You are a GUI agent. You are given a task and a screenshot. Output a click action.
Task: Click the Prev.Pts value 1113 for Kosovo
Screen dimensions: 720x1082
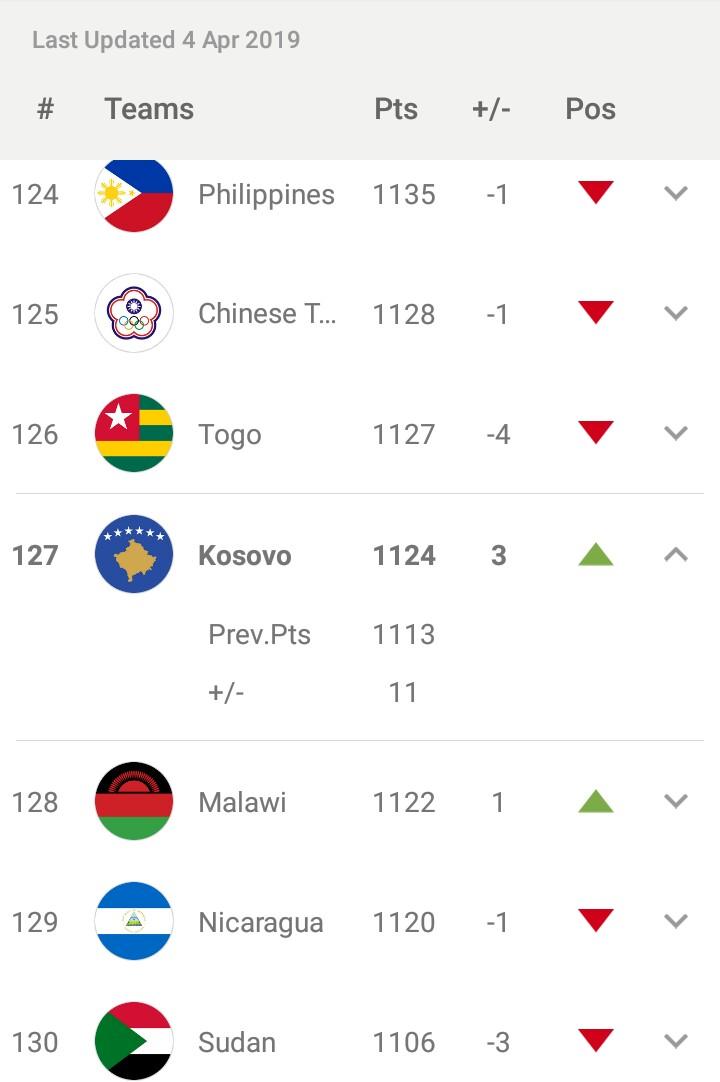click(403, 634)
